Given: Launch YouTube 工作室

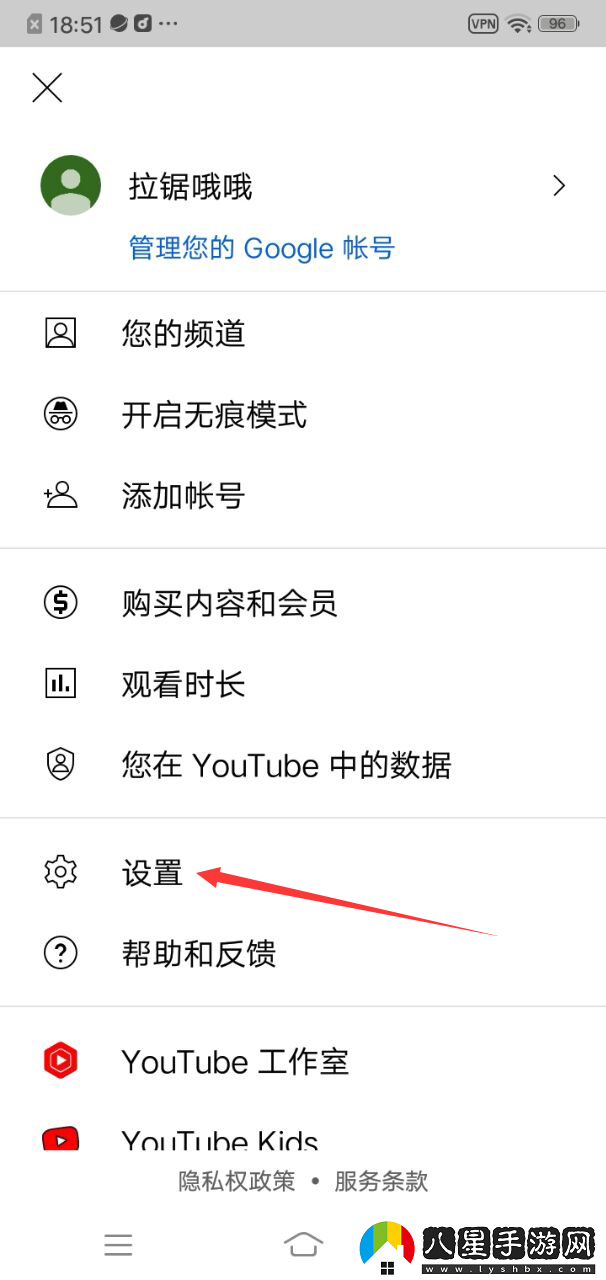Looking at the screenshot, I should [234, 1061].
